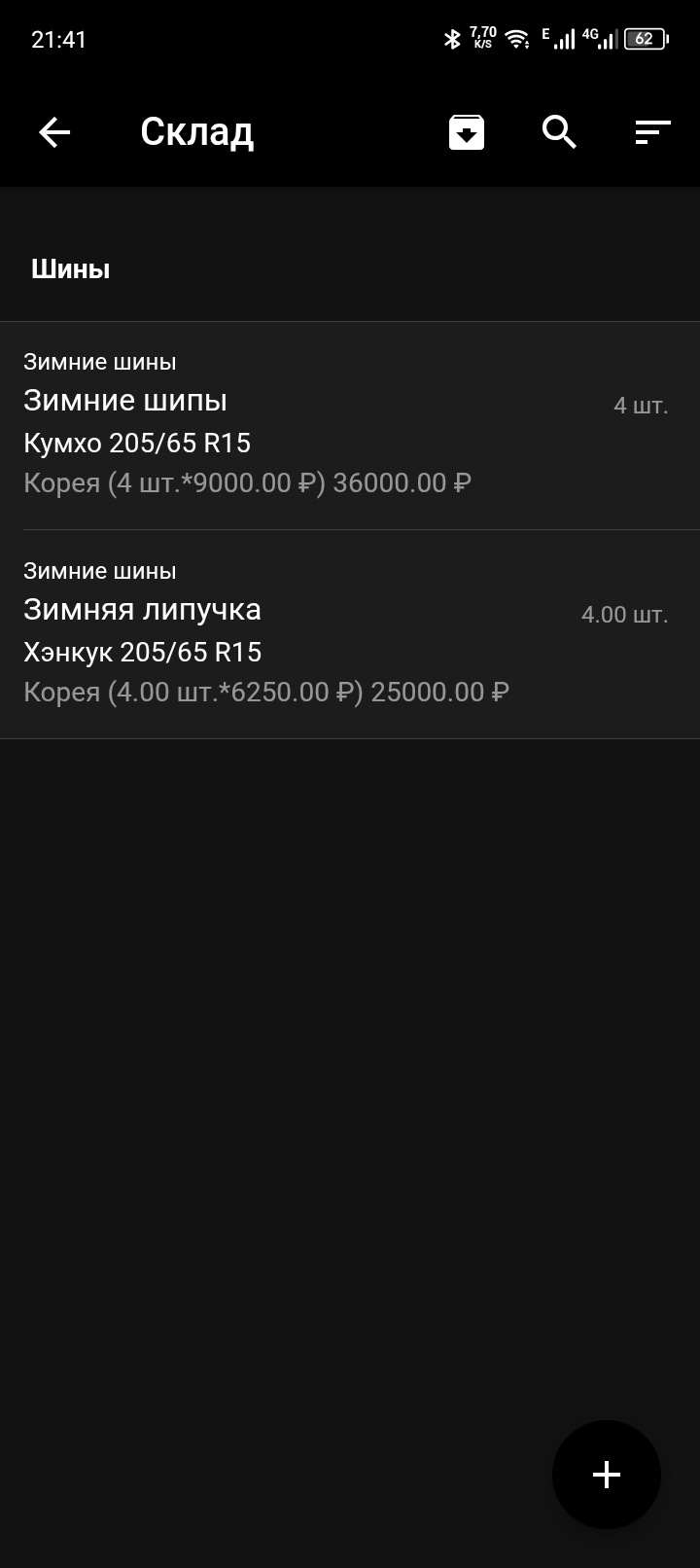Tap the clock showing 21:41
Screen dimensions: 700x1568
[x=60, y=38]
